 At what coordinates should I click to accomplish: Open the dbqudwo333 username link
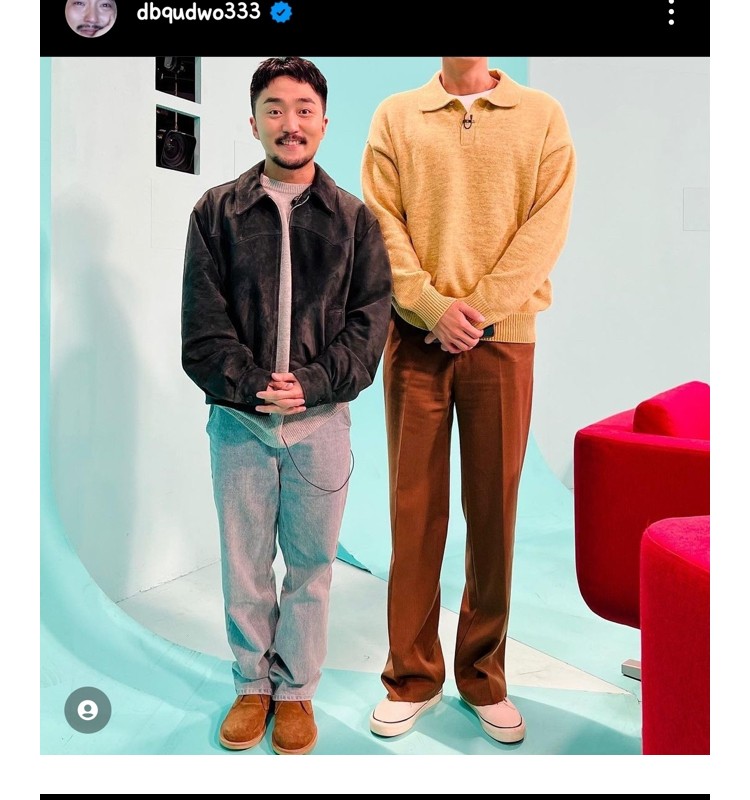198,12
